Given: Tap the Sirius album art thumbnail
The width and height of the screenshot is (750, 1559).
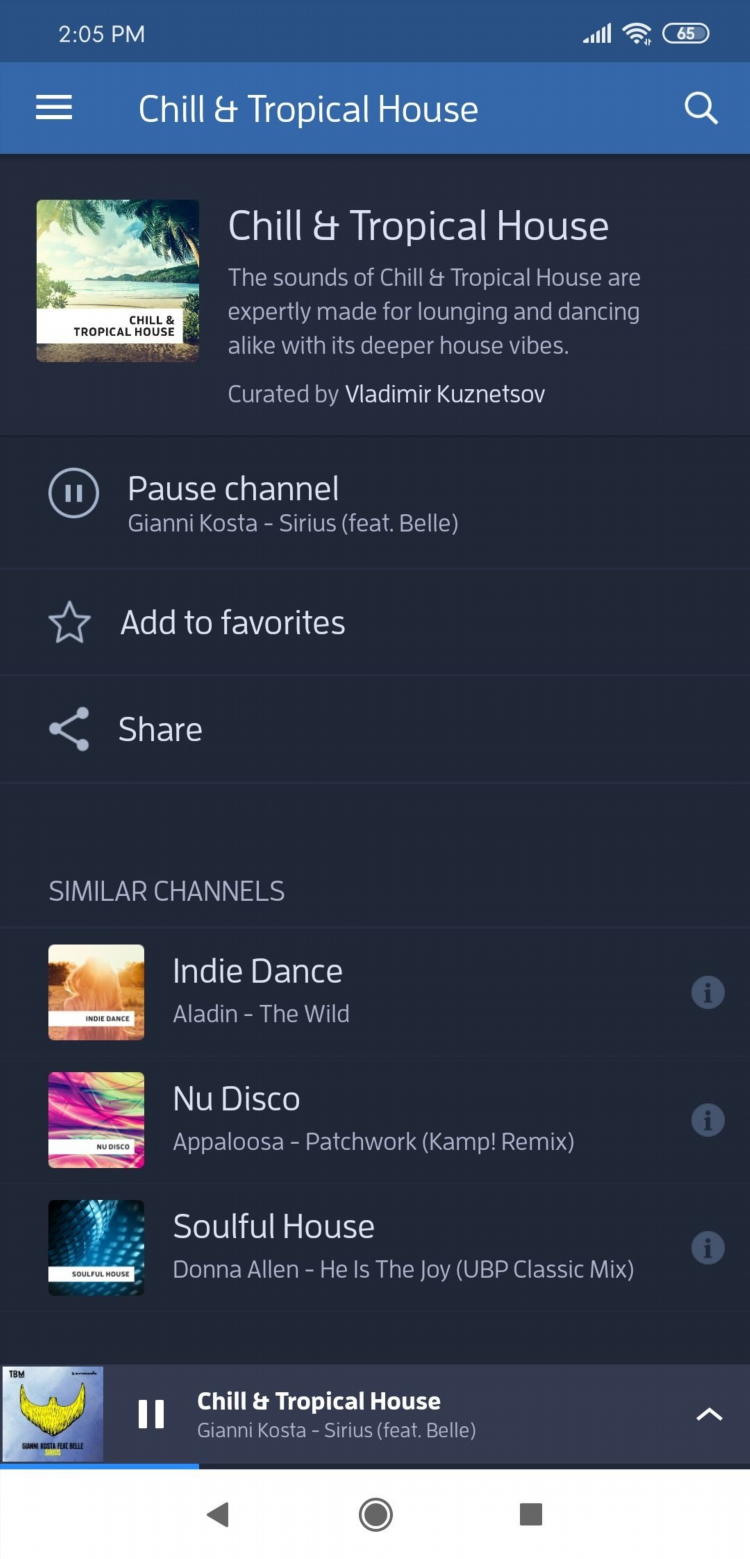Looking at the screenshot, I should tap(52, 1414).
